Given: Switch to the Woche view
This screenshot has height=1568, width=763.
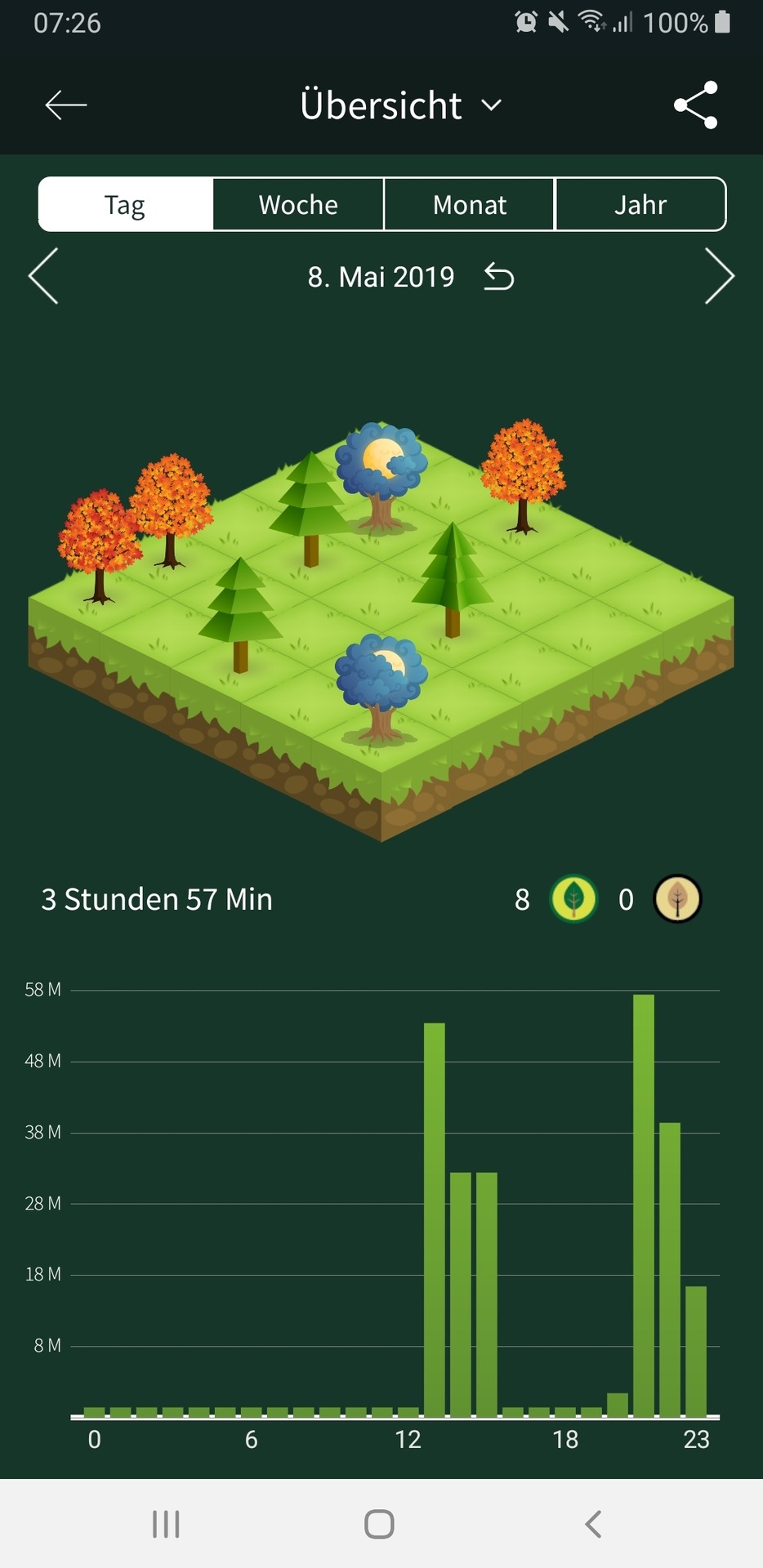Looking at the screenshot, I should coord(298,204).
